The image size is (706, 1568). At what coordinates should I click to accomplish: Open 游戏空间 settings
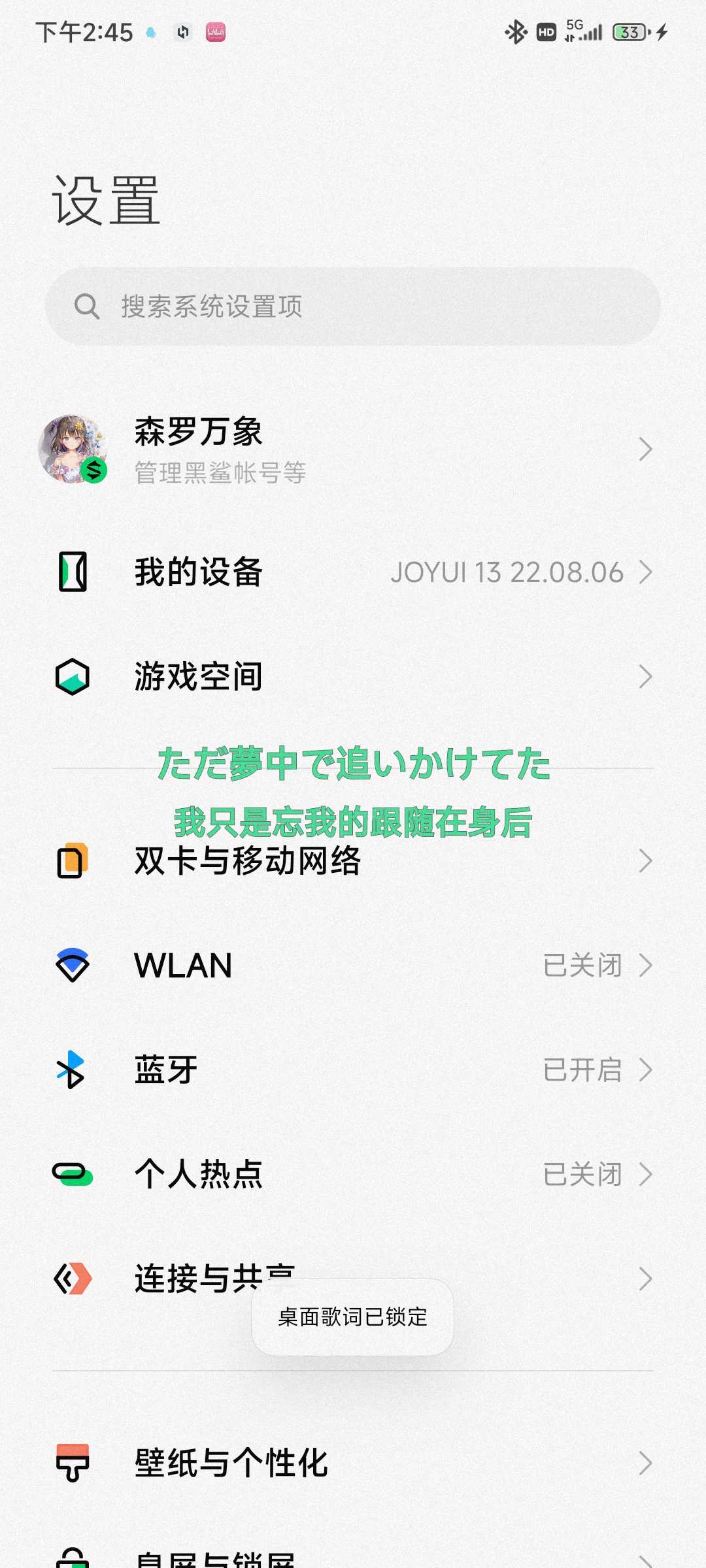[x=353, y=677]
